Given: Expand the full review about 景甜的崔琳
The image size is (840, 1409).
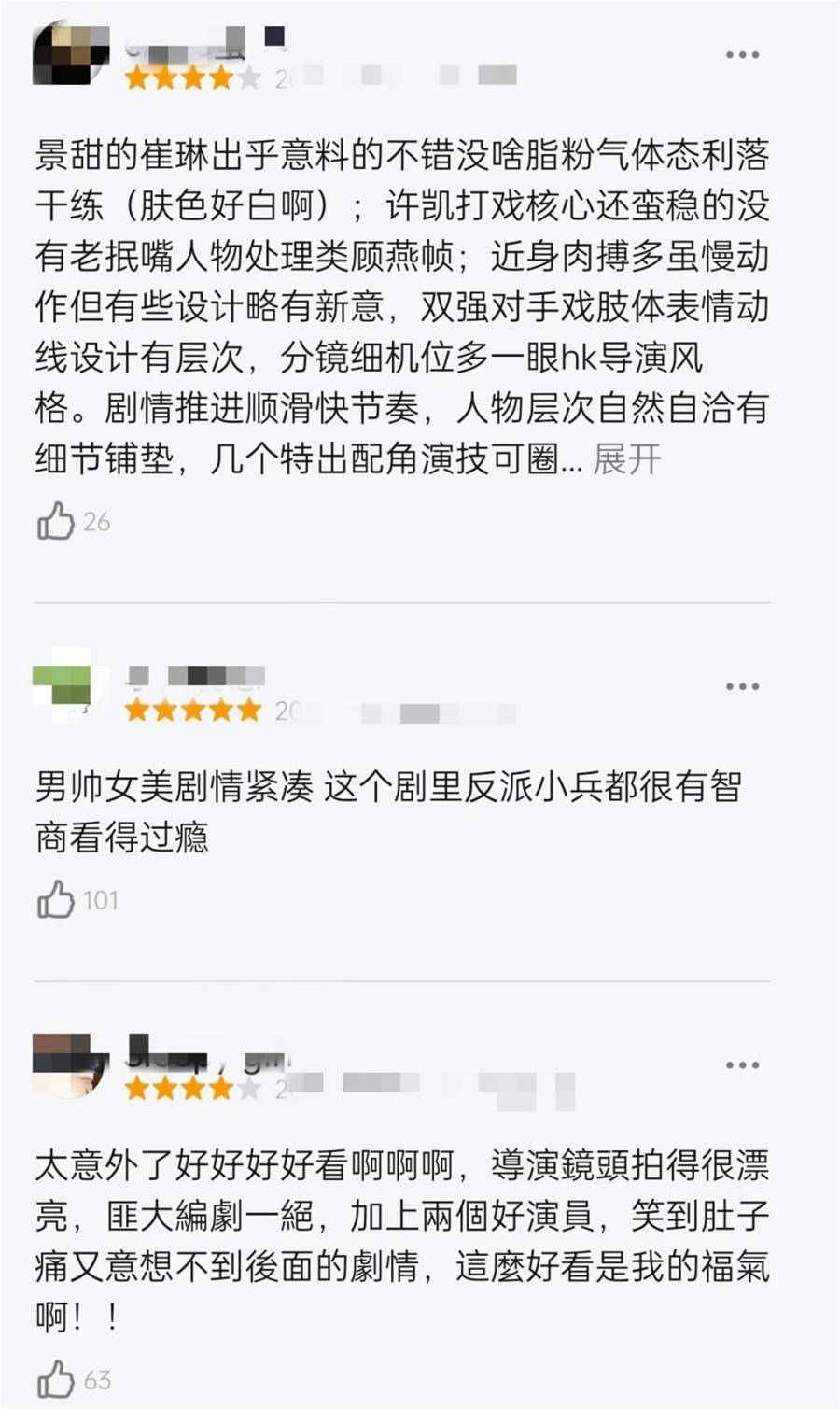Looking at the screenshot, I should [x=627, y=459].
